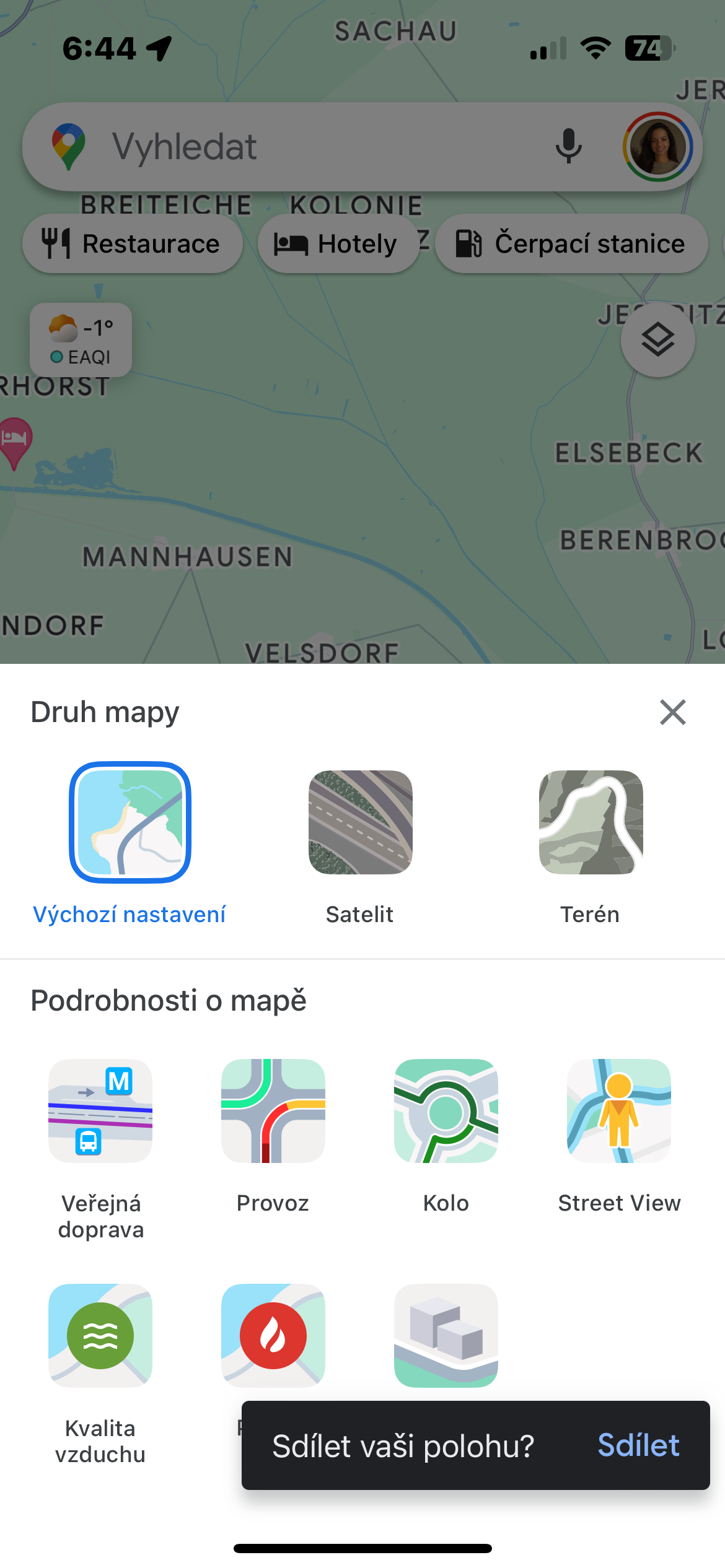725x1568 pixels.
Task: Tap the Sdílet button in the snackbar
Action: (x=638, y=1445)
